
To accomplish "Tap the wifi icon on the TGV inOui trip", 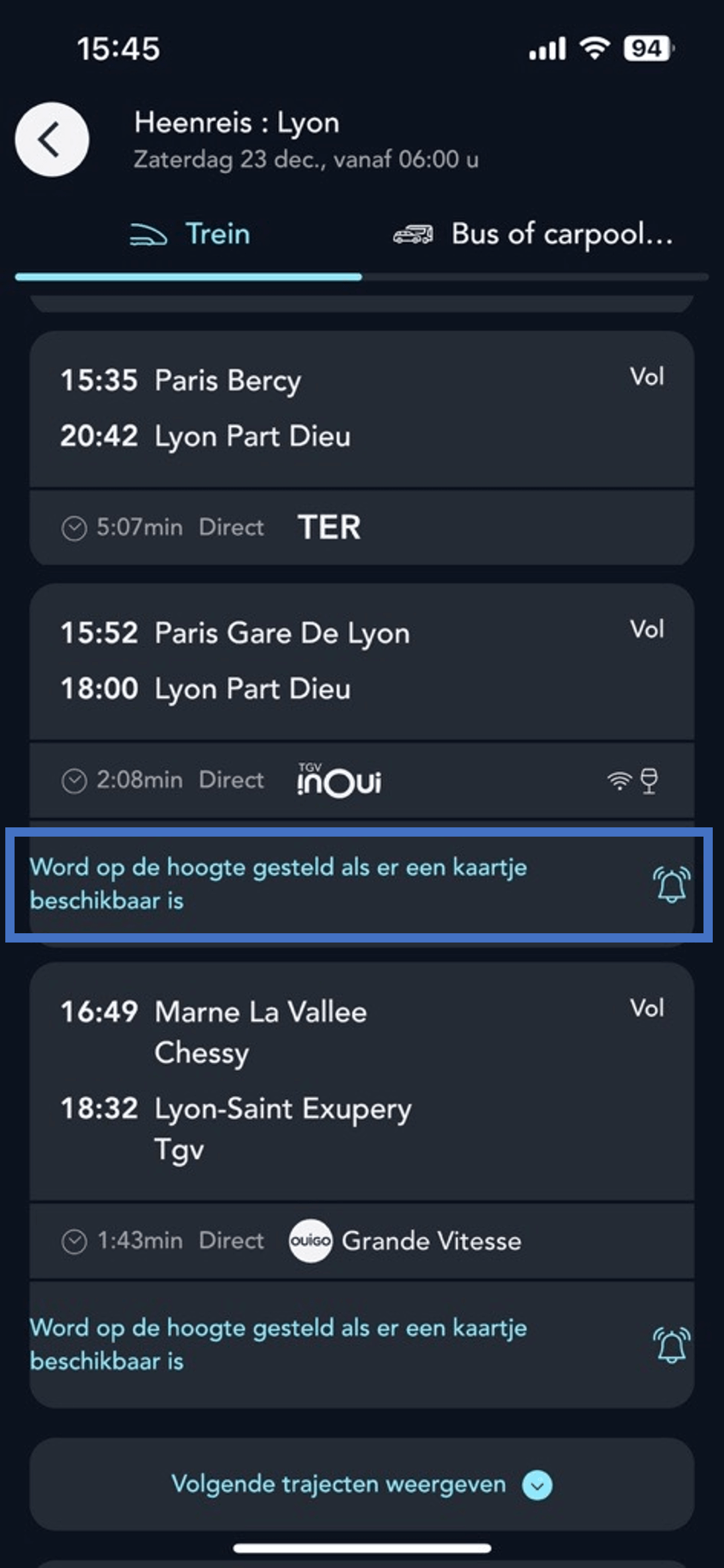I will click(x=619, y=780).
